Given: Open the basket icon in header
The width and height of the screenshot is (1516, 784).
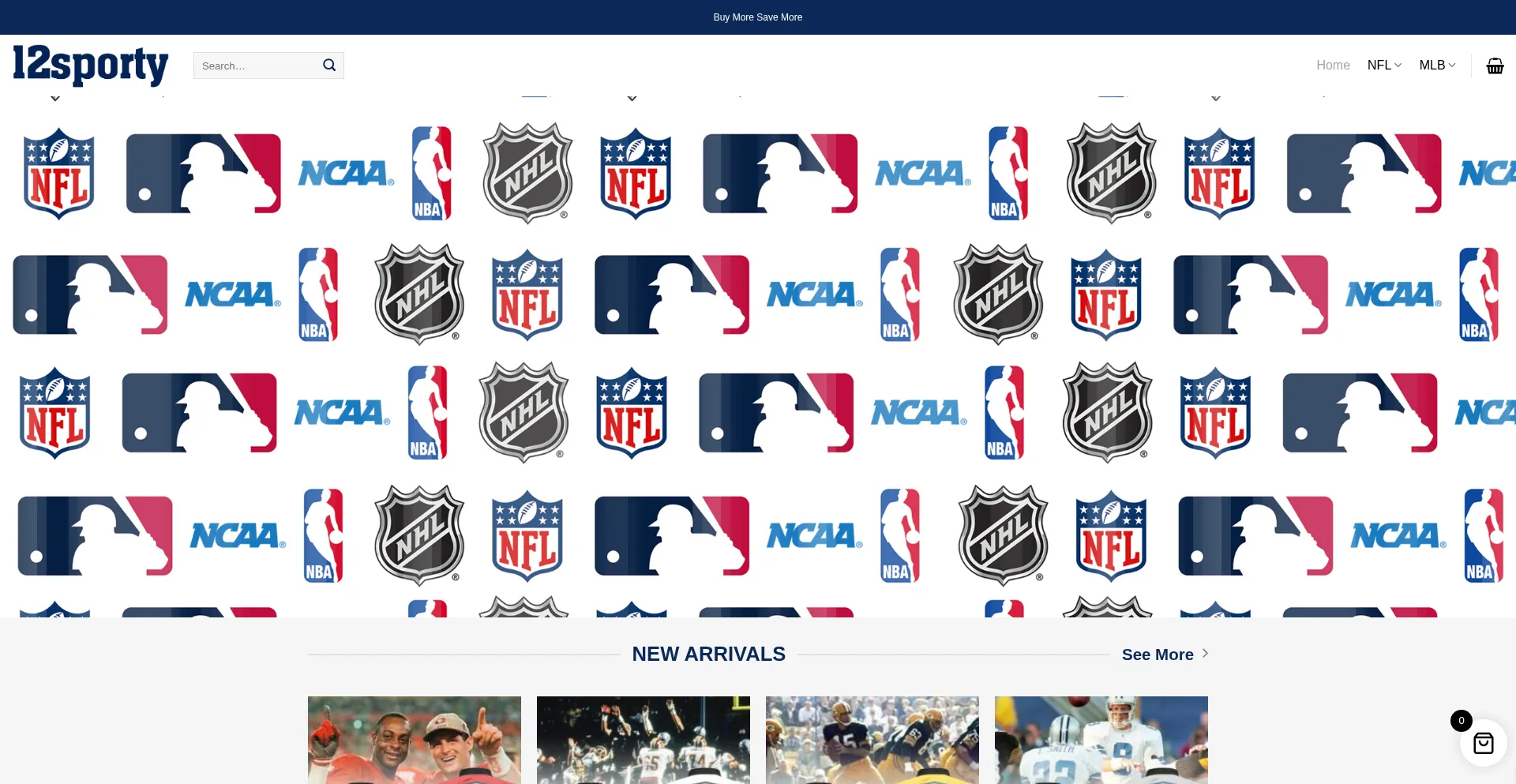Looking at the screenshot, I should 1495,66.
